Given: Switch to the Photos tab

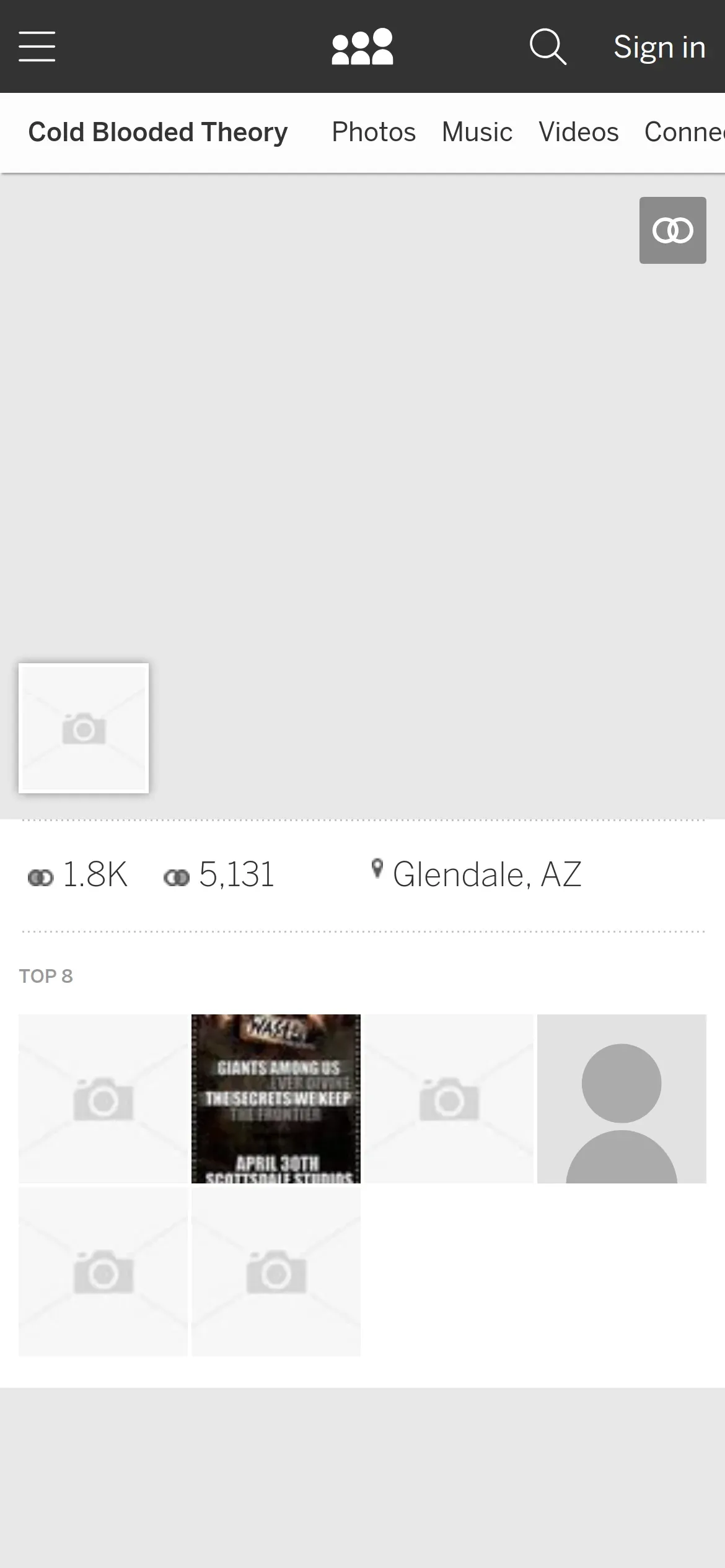Looking at the screenshot, I should pyautogui.click(x=374, y=132).
